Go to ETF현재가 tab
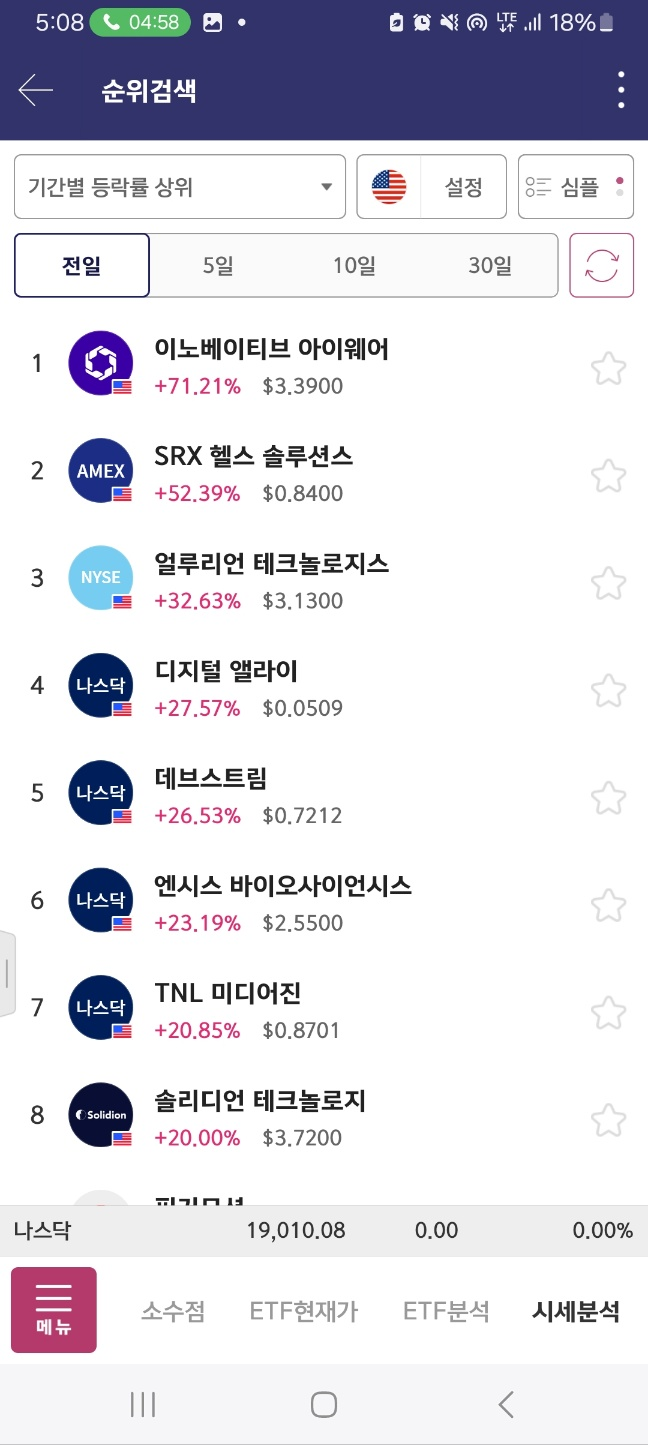 tap(304, 1311)
